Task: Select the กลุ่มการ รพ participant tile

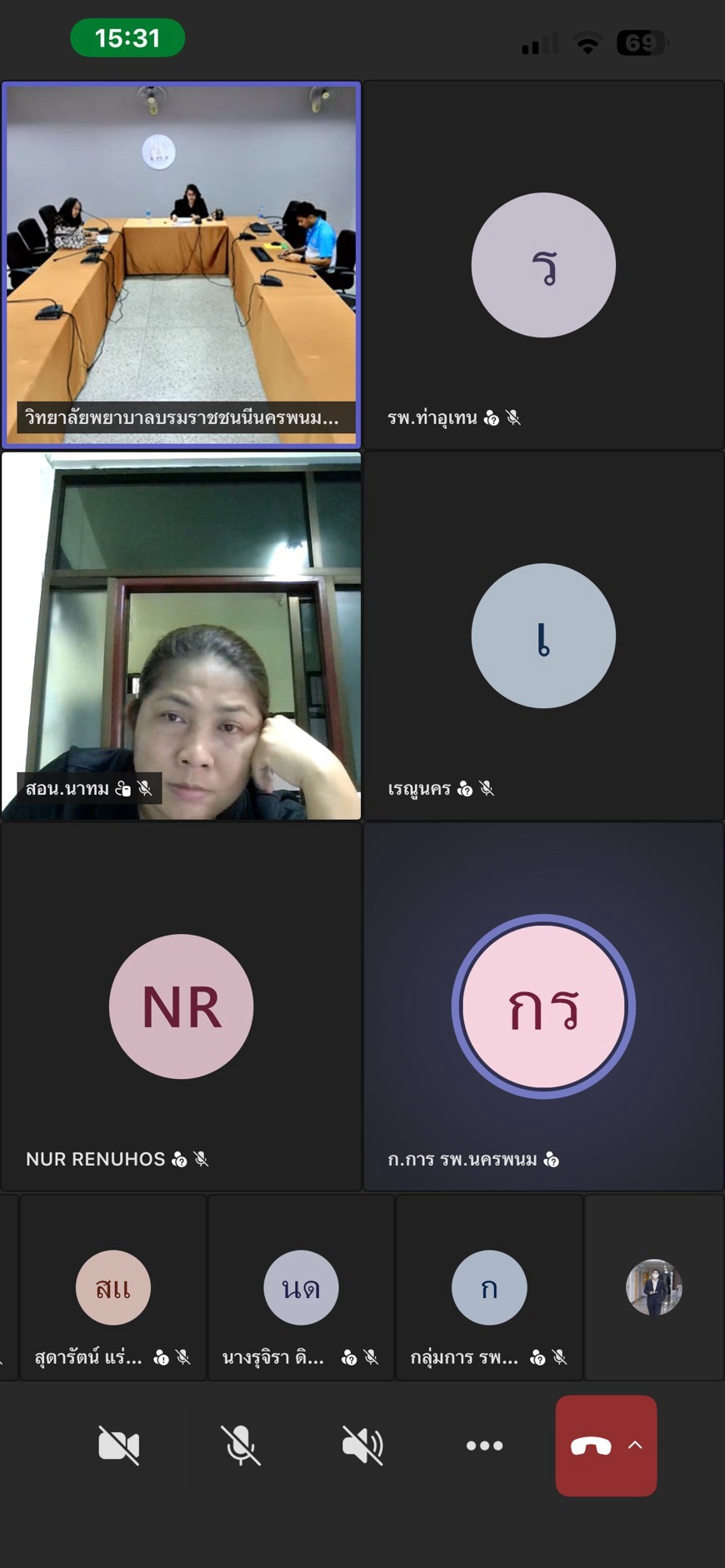Action: pyautogui.click(x=489, y=1287)
